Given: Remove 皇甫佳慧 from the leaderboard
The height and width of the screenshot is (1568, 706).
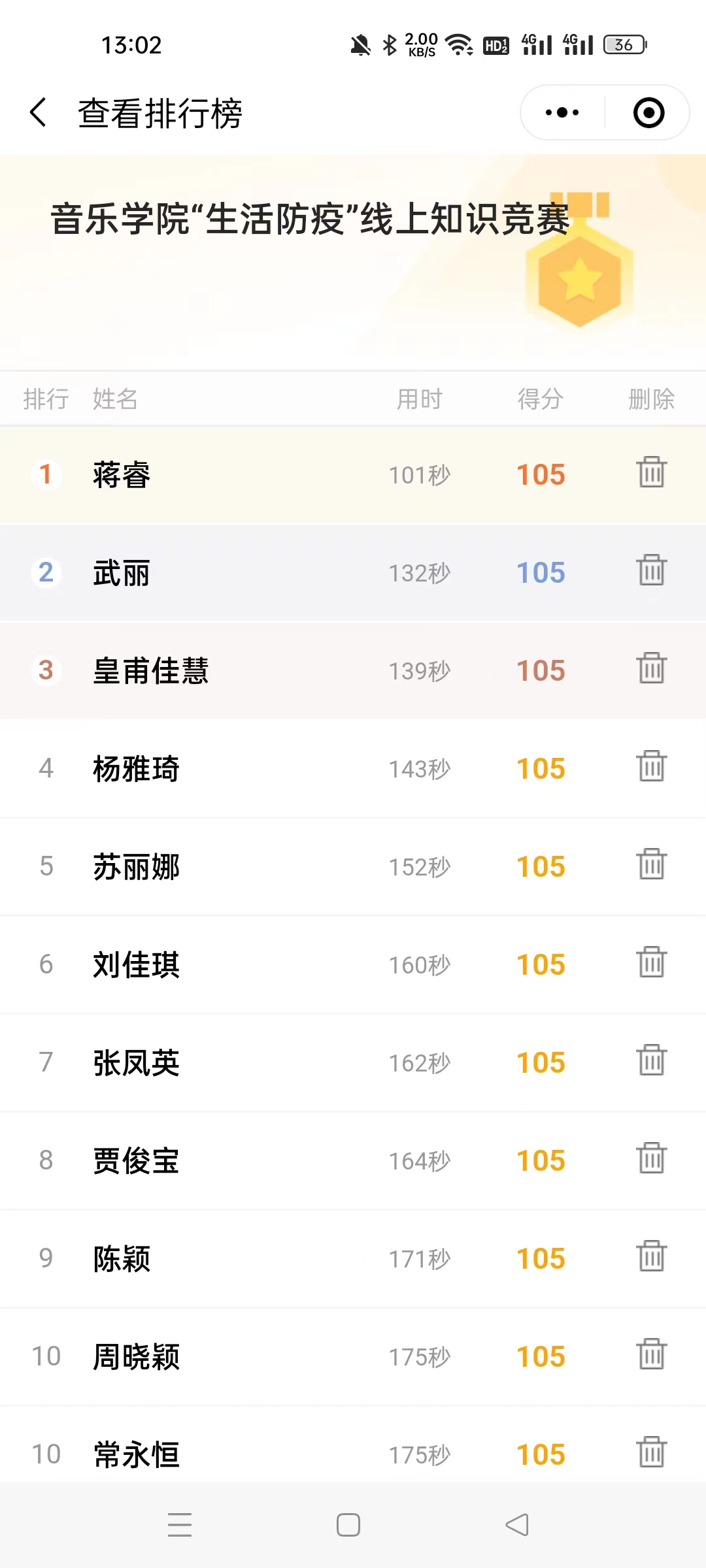Looking at the screenshot, I should 652,668.
